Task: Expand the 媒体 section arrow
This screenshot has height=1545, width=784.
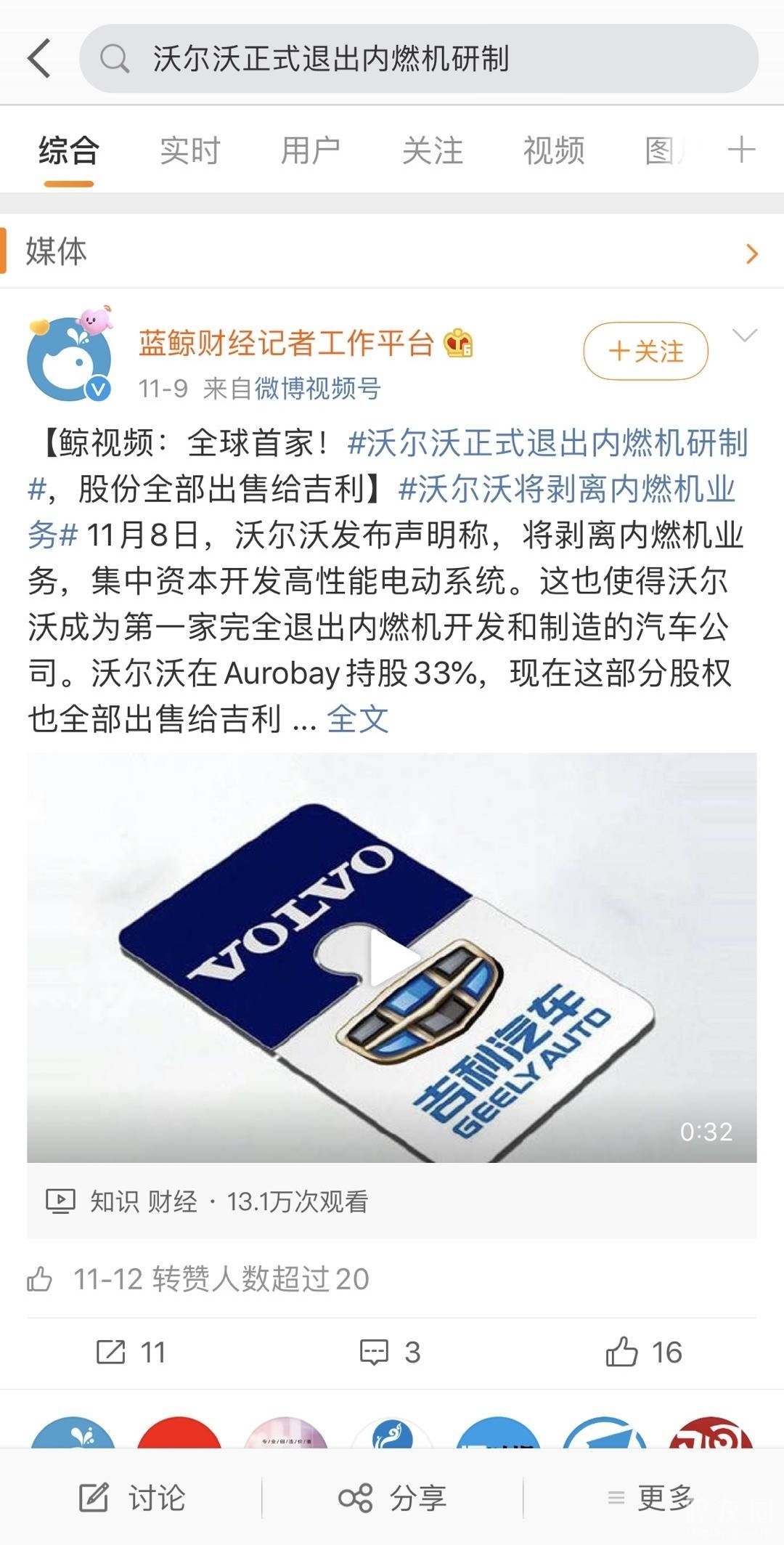Action: [x=752, y=253]
